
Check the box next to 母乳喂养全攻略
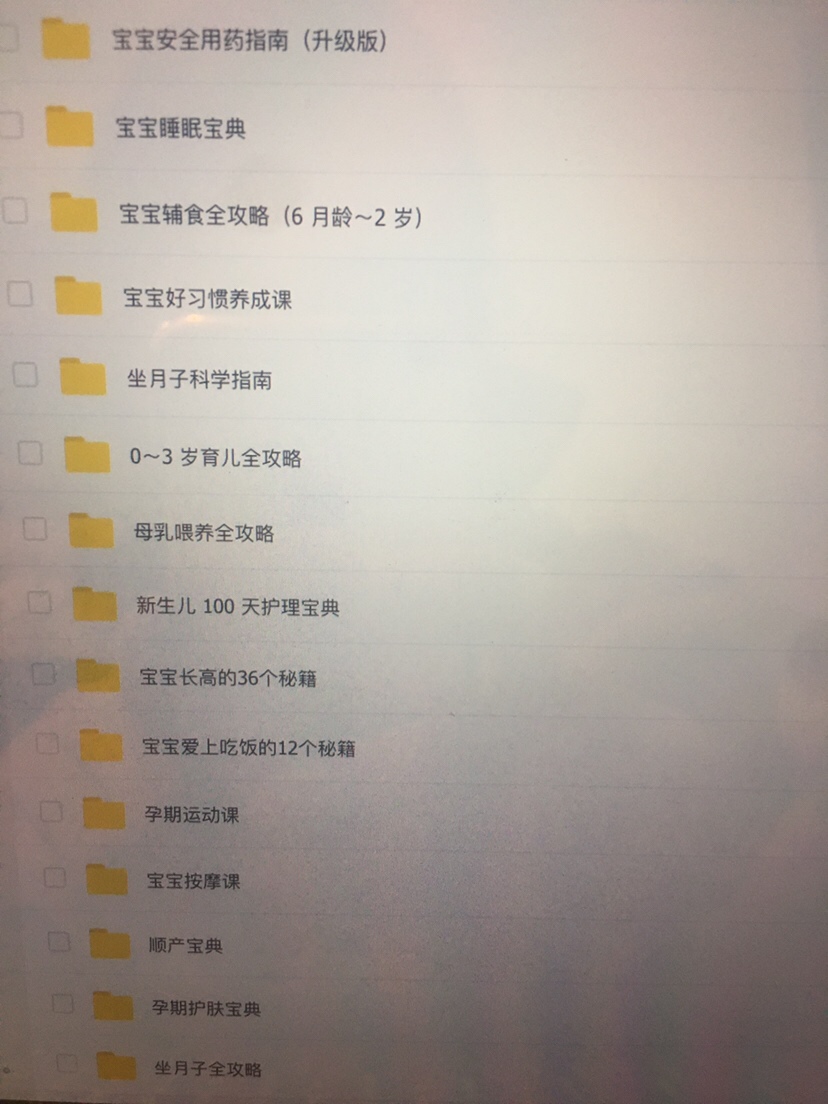tap(35, 529)
